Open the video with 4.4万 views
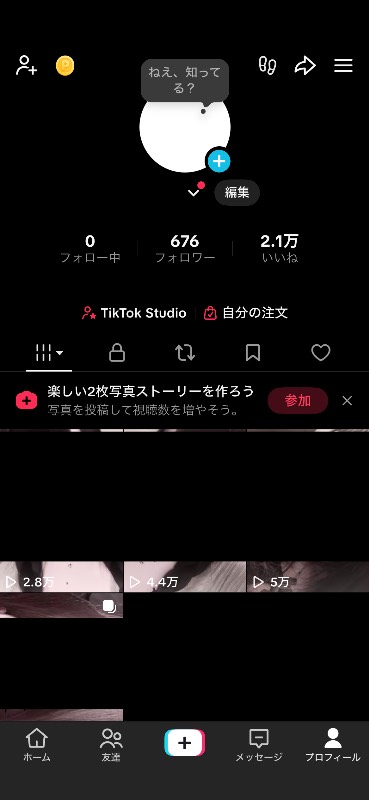This screenshot has width=369, height=800. [x=185, y=511]
